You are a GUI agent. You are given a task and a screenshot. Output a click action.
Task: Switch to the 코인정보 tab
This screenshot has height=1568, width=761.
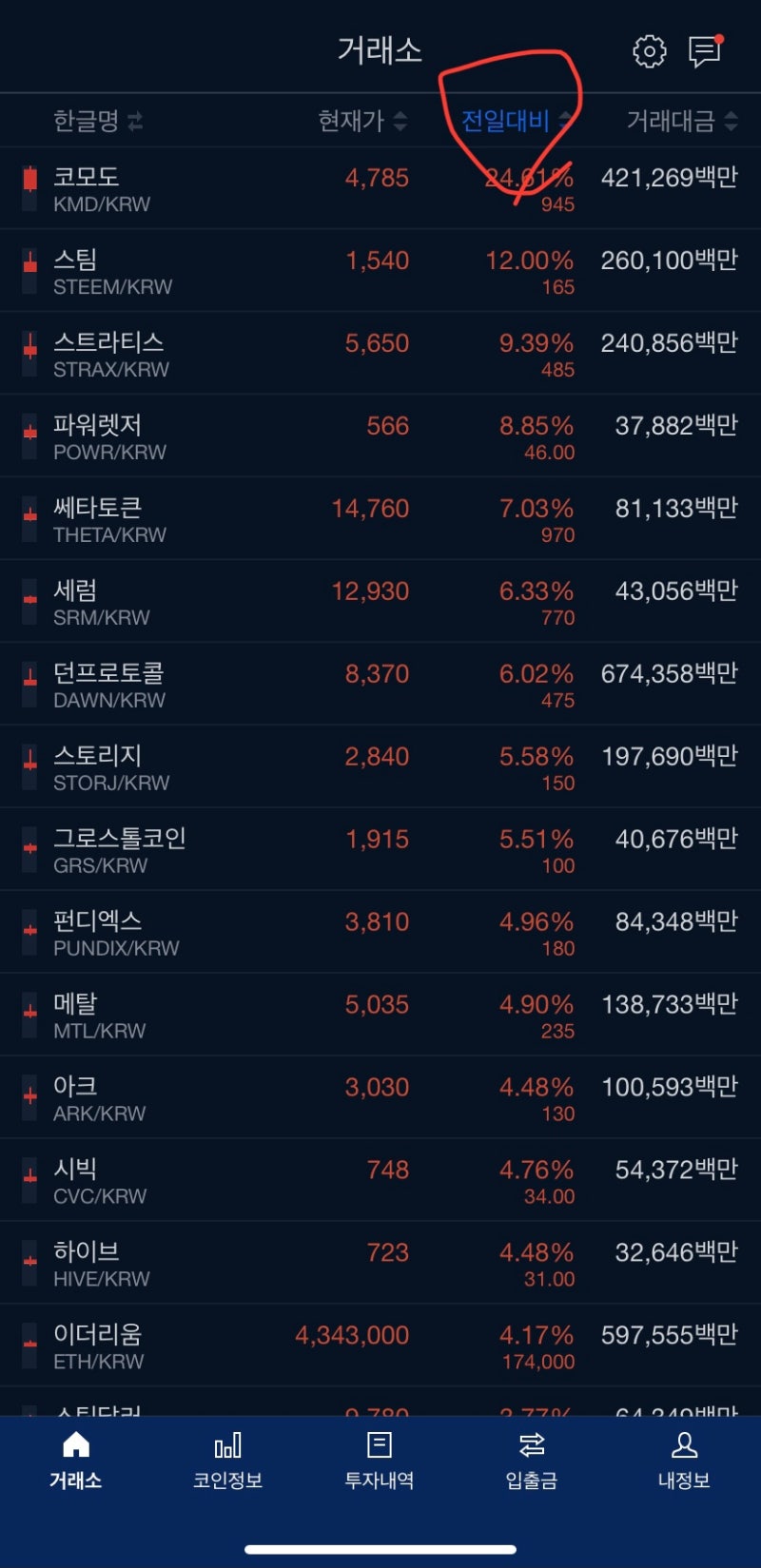(x=228, y=1462)
